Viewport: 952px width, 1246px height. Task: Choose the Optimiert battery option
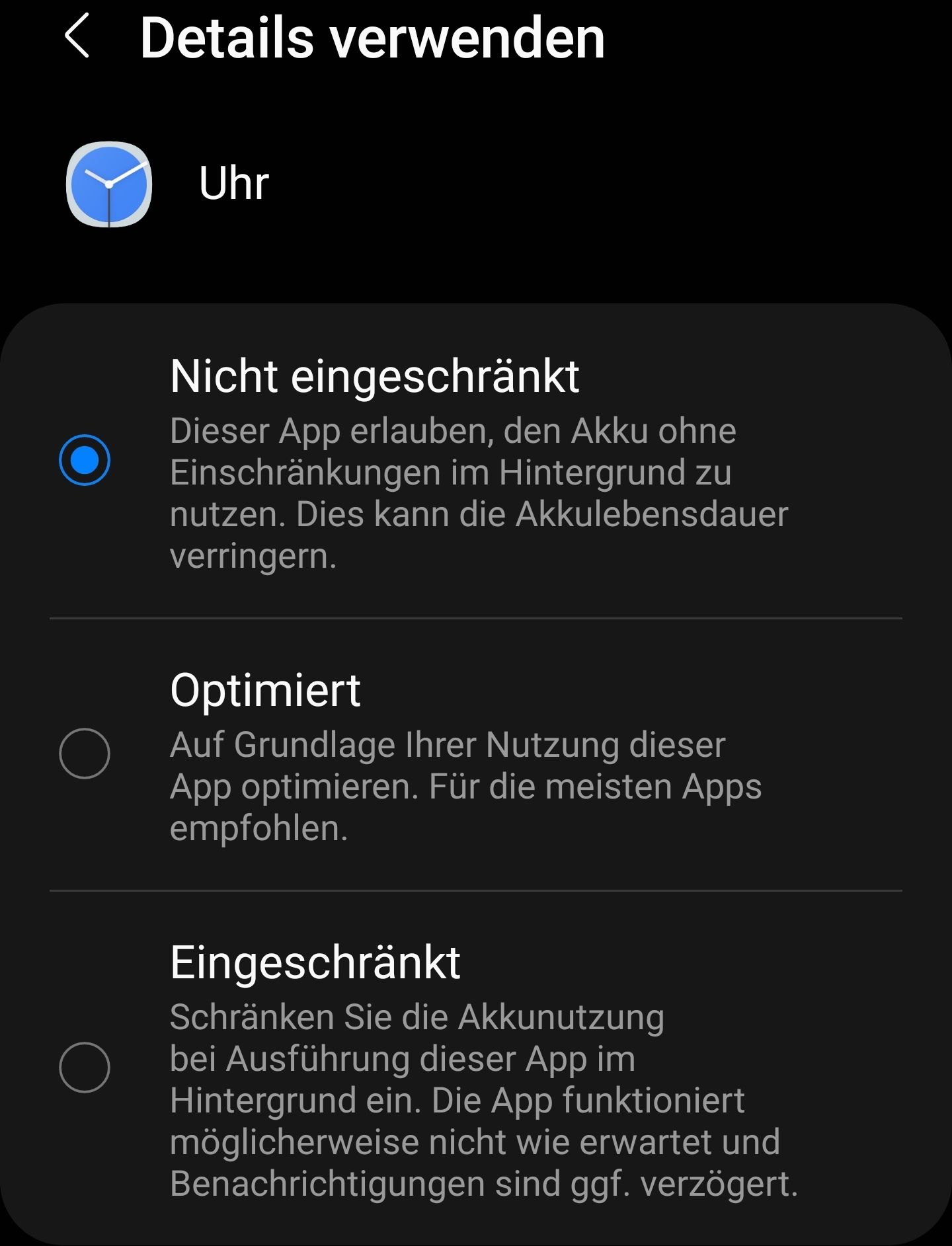tap(85, 754)
